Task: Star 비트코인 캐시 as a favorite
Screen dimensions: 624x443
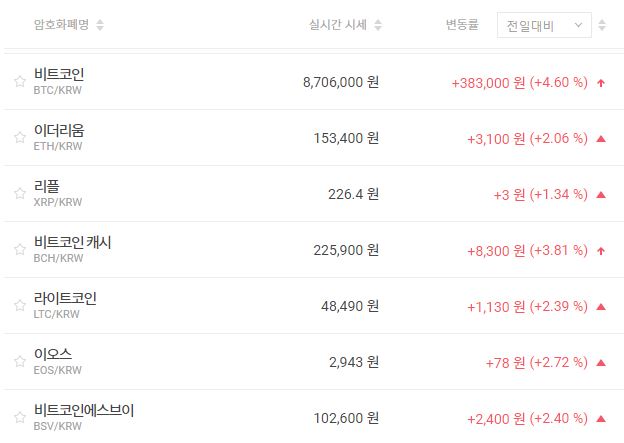Action: (19, 250)
